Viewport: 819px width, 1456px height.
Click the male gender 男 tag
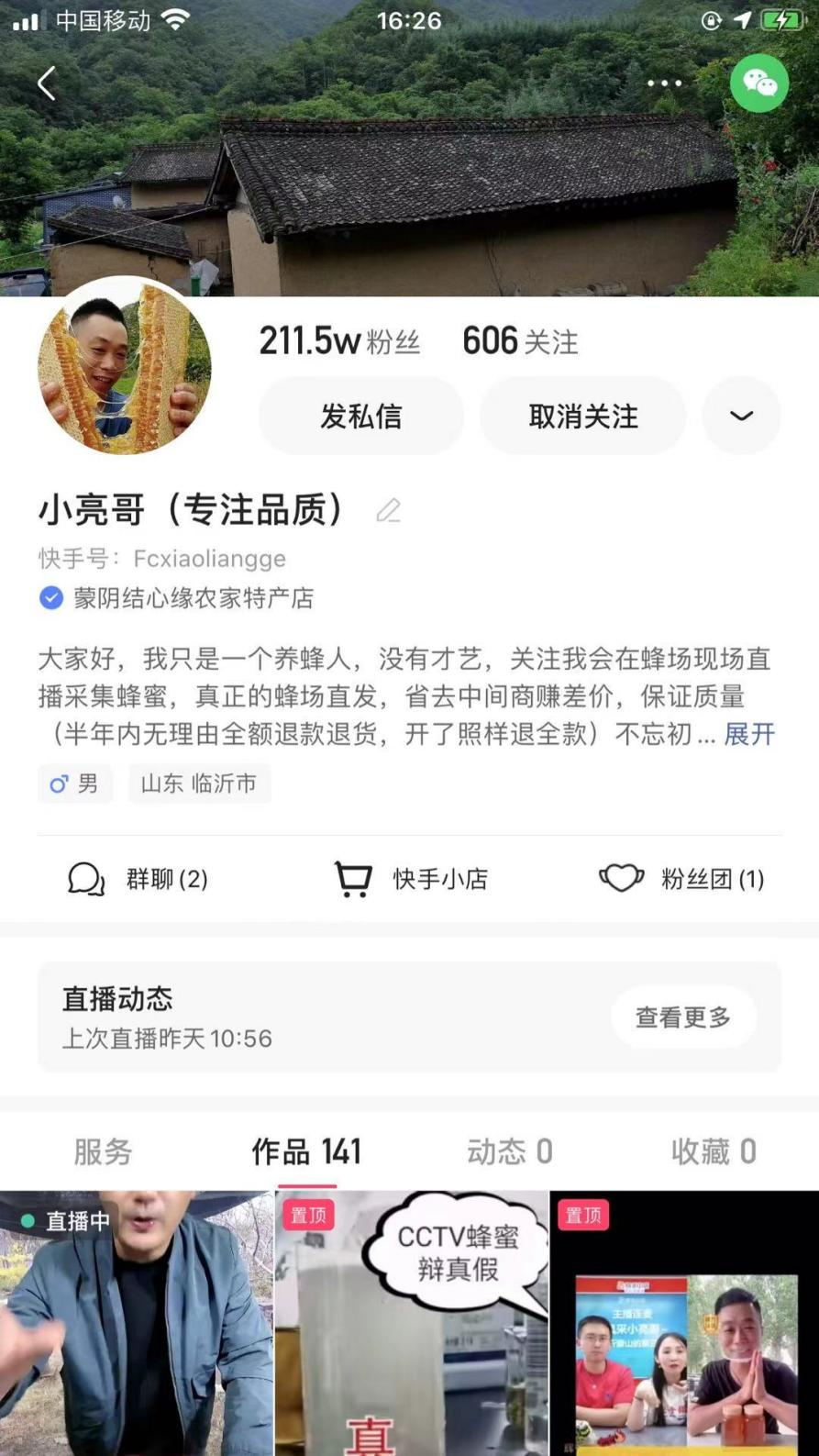point(74,784)
